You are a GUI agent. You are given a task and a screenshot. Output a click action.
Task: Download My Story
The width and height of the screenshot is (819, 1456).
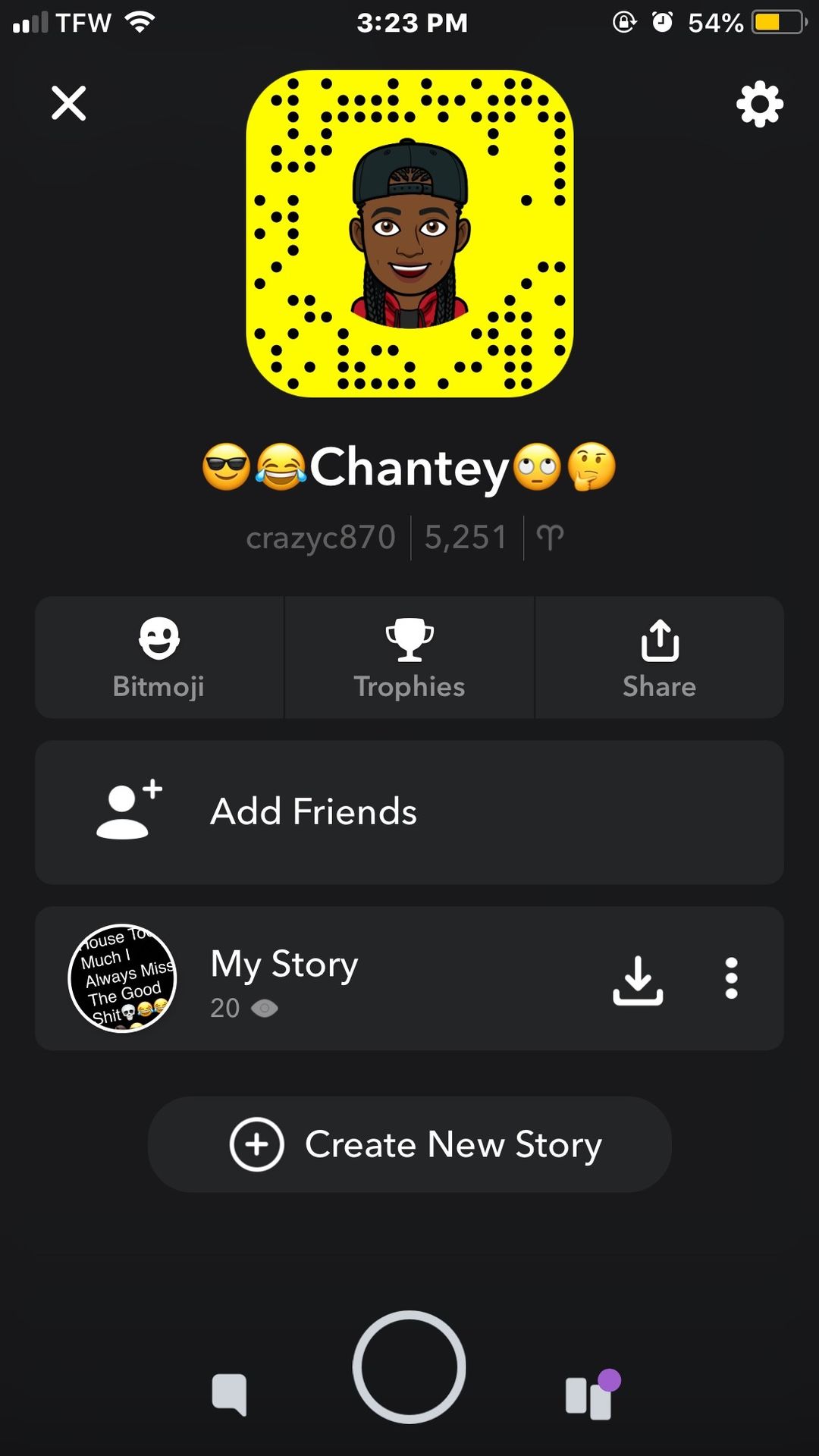click(638, 980)
